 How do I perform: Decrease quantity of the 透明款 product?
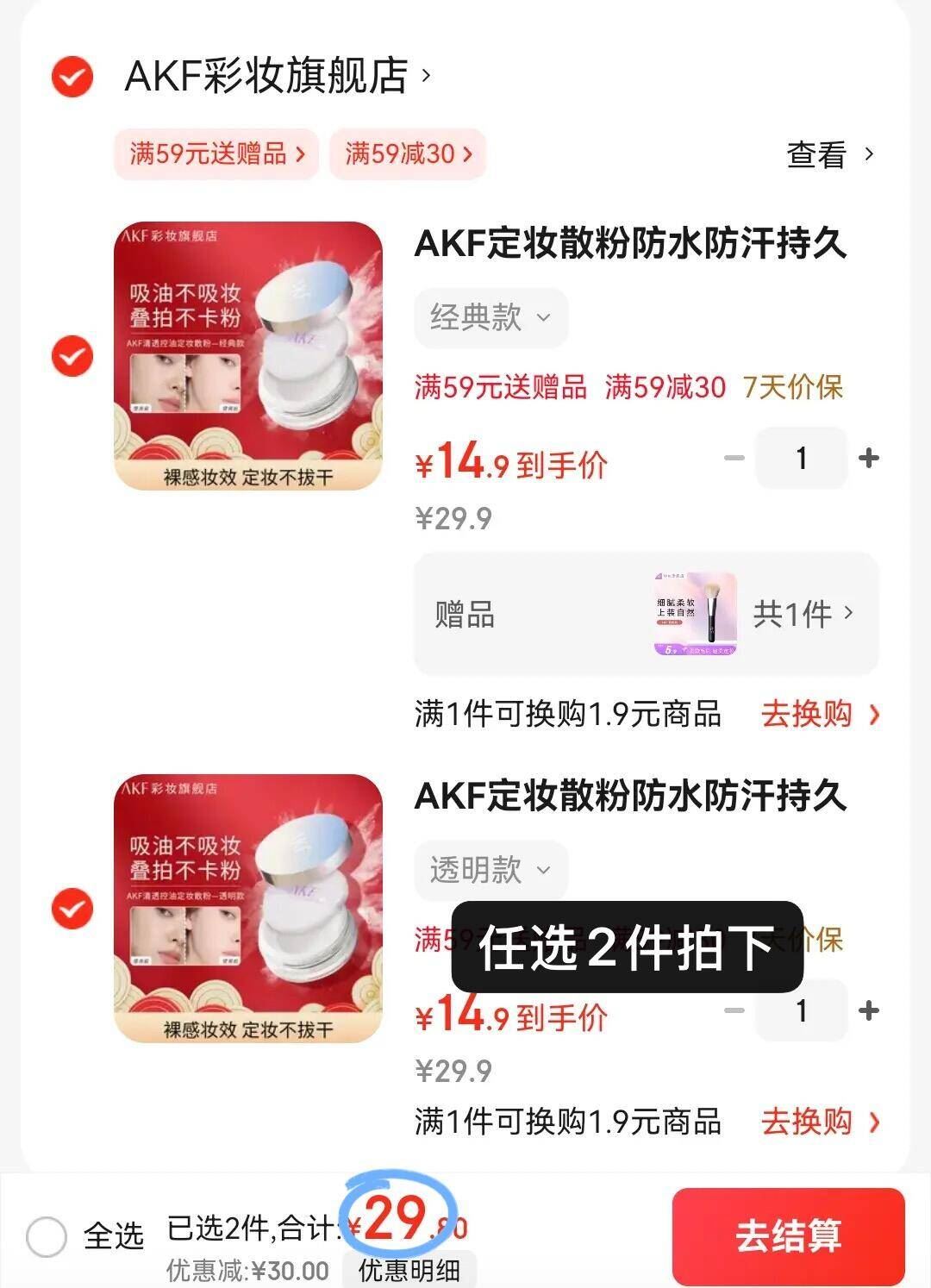[x=734, y=1011]
